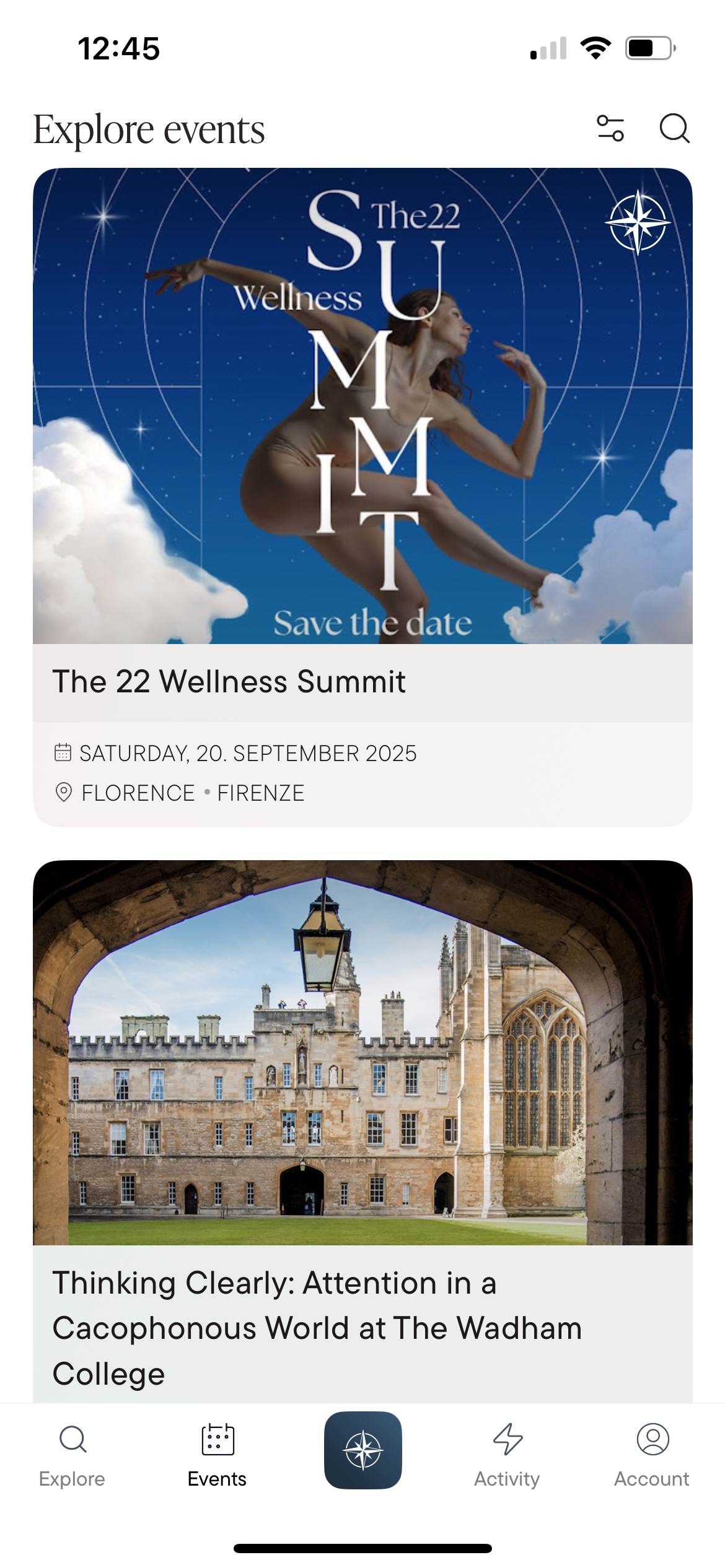725x1568 pixels.
Task: Open the event filters icon
Action: [x=610, y=129]
